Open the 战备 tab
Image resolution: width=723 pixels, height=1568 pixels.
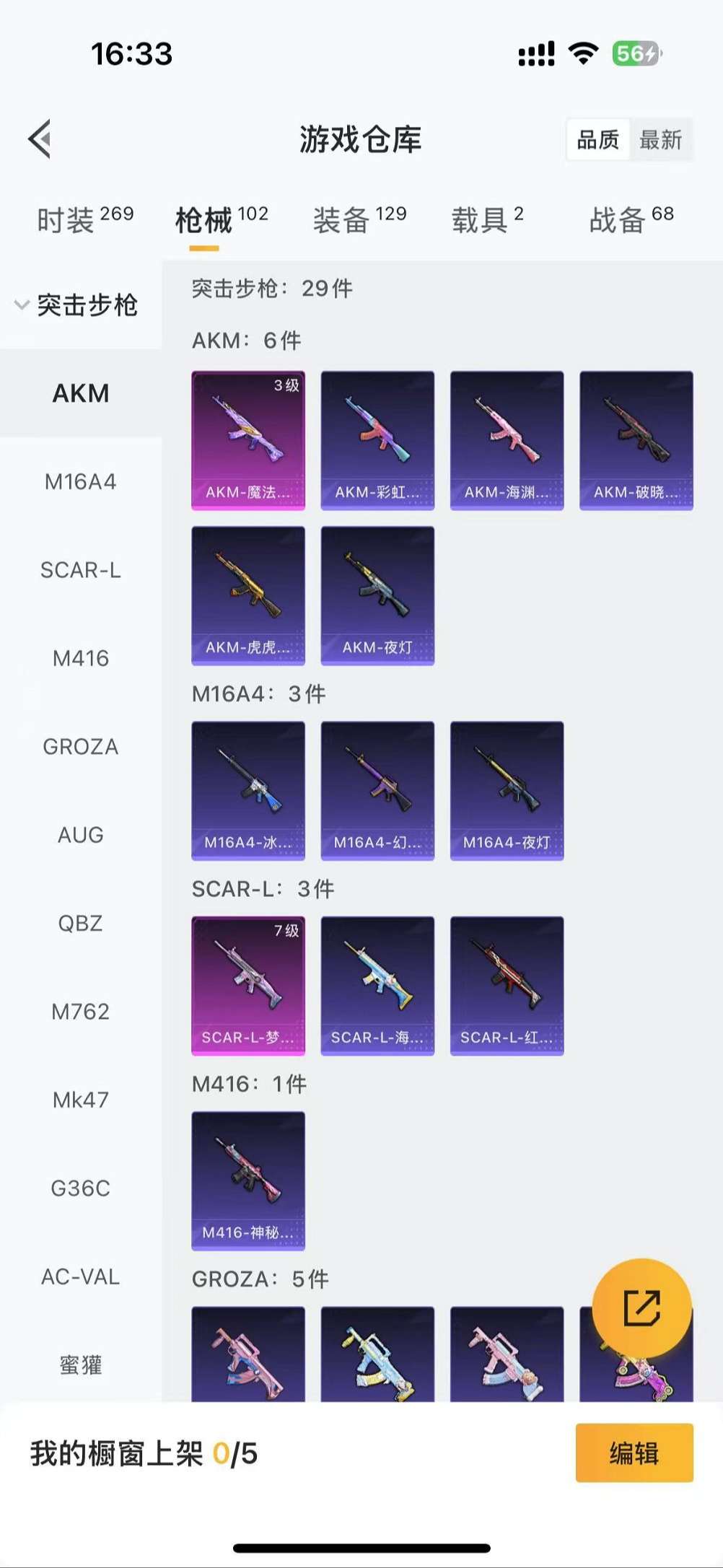pyautogui.click(x=631, y=219)
